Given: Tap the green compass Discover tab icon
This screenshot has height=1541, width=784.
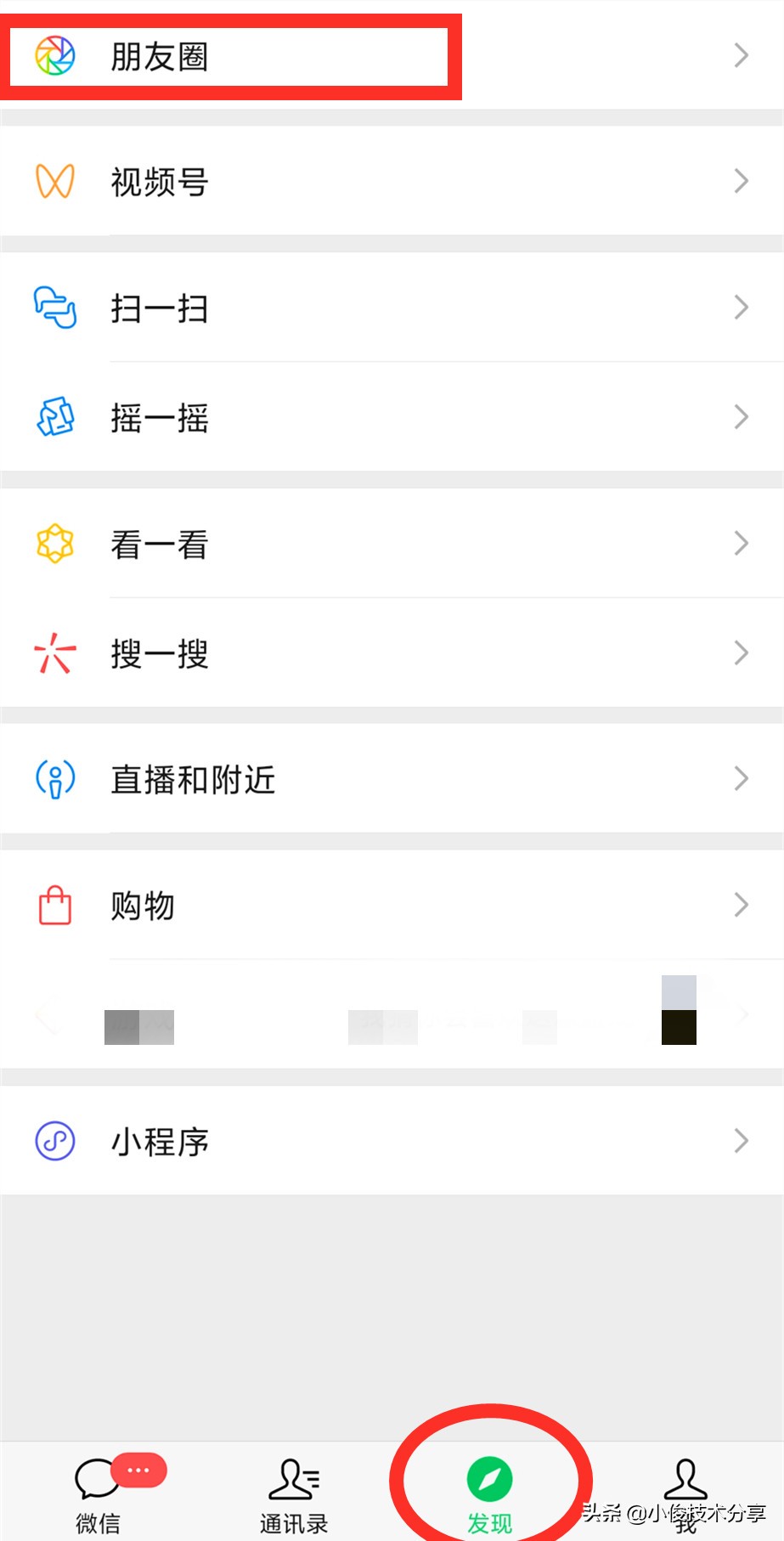Looking at the screenshot, I should [x=488, y=1480].
